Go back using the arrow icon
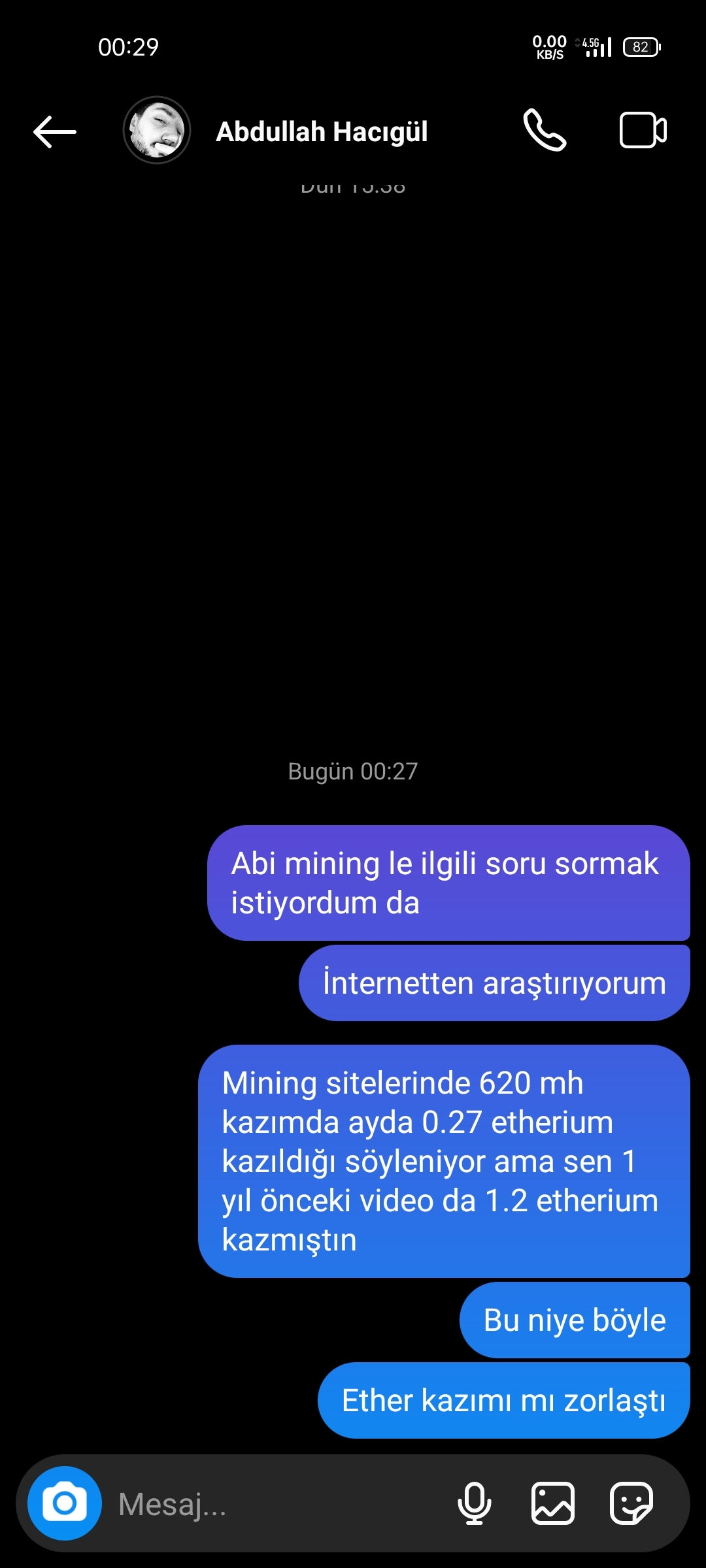Image resolution: width=706 pixels, height=1568 pixels. click(55, 131)
